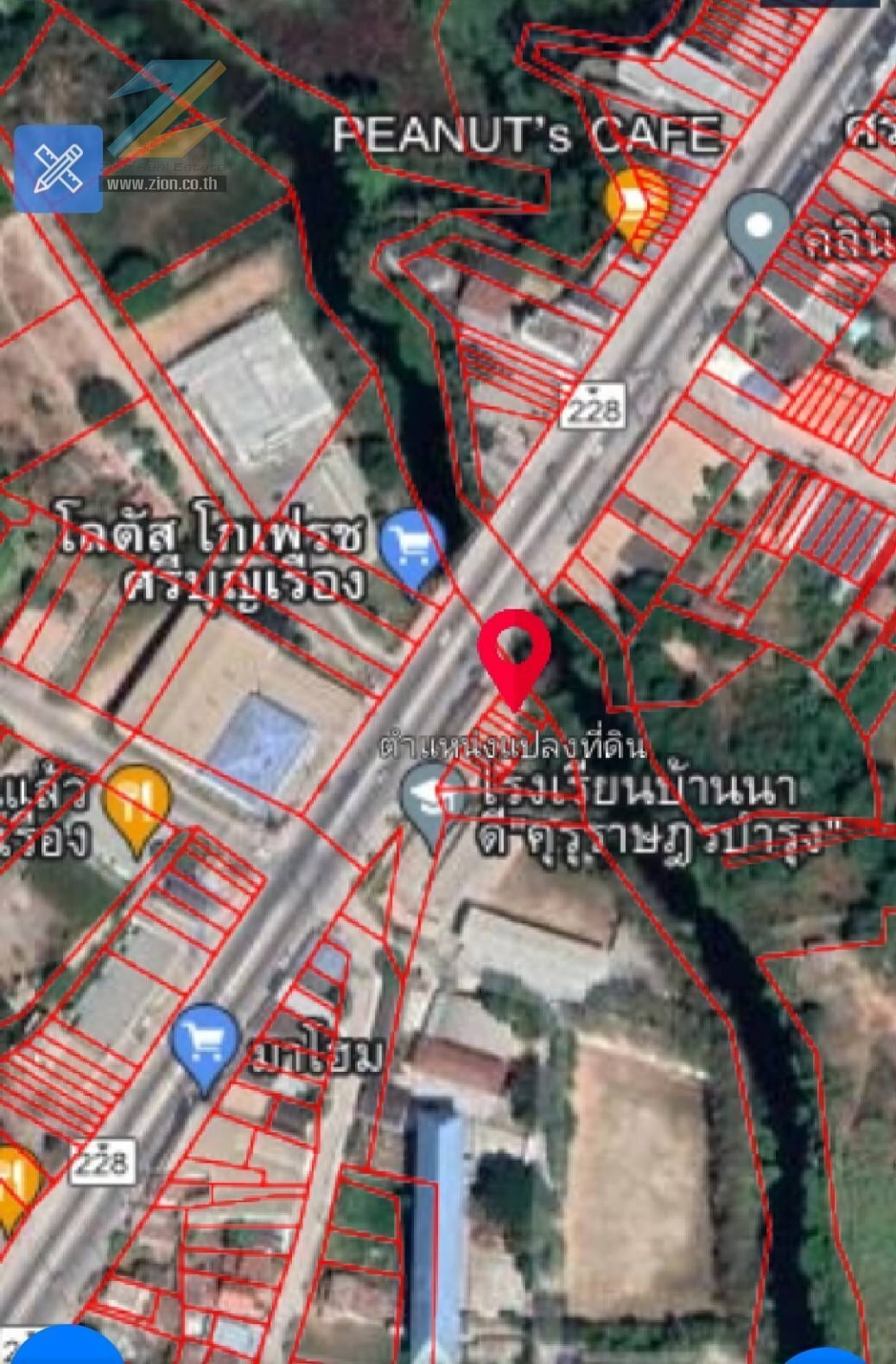The image size is (896, 1364).
Task: Tap the blue shopping cart marker near route 228
Action: [x=205, y=1042]
